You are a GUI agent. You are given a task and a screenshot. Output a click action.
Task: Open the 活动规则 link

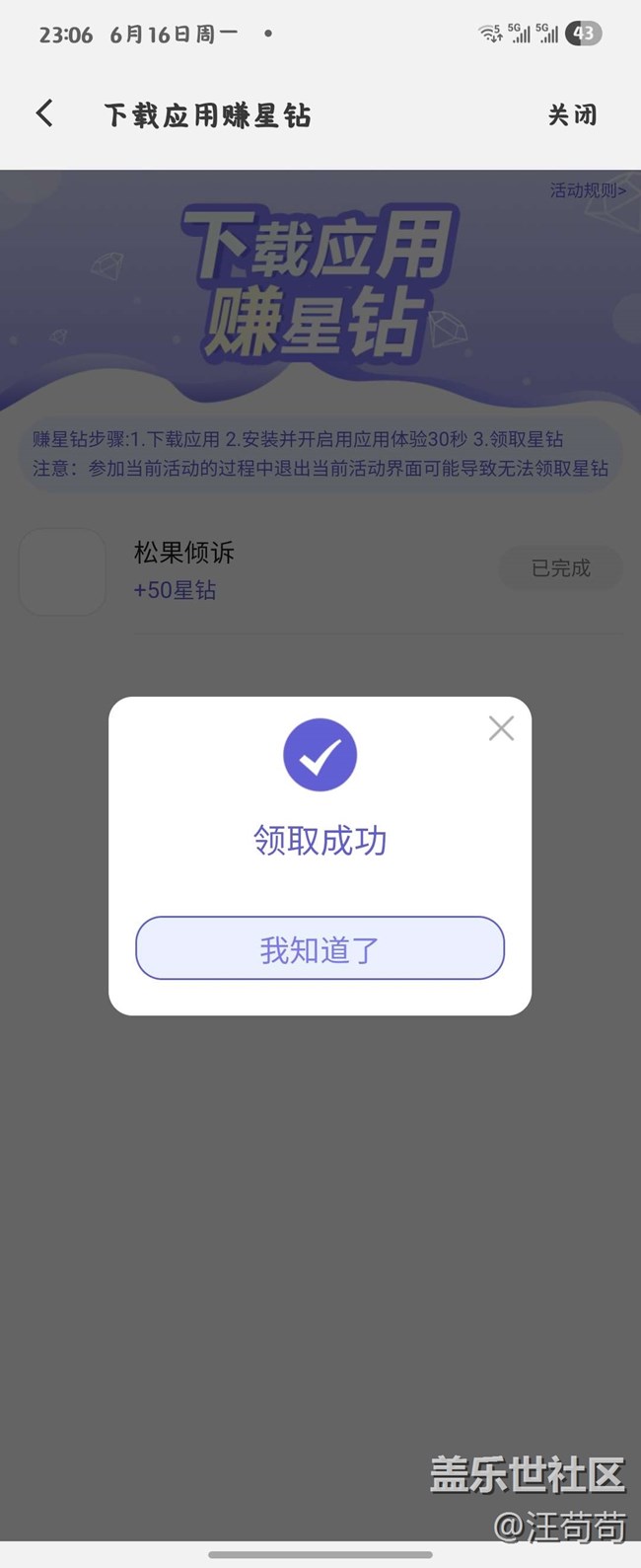(x=587, y=190)
